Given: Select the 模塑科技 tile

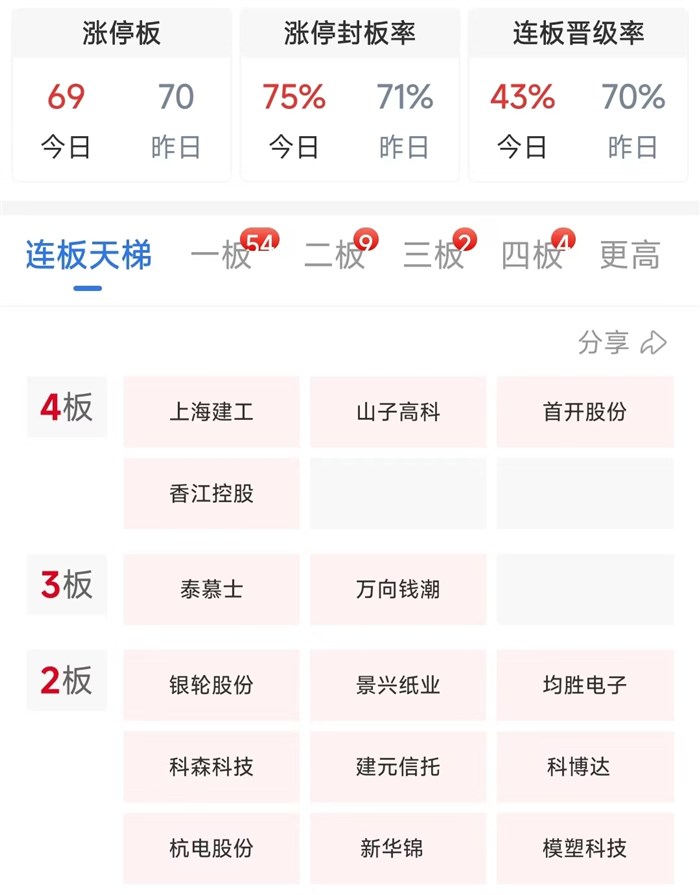Looking at the screenshot, I should coord(585,849).
